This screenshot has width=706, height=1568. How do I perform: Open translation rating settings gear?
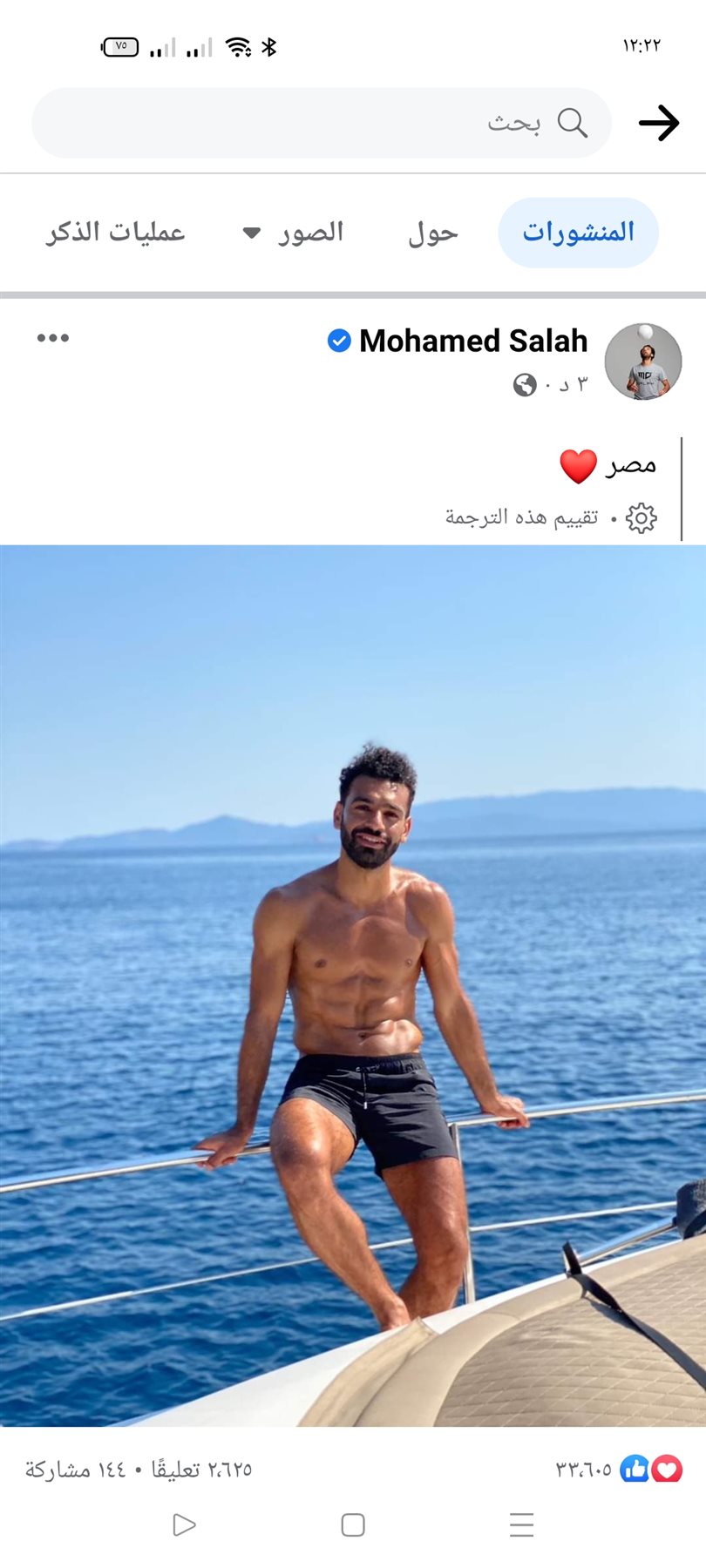(x=641, y=517)
